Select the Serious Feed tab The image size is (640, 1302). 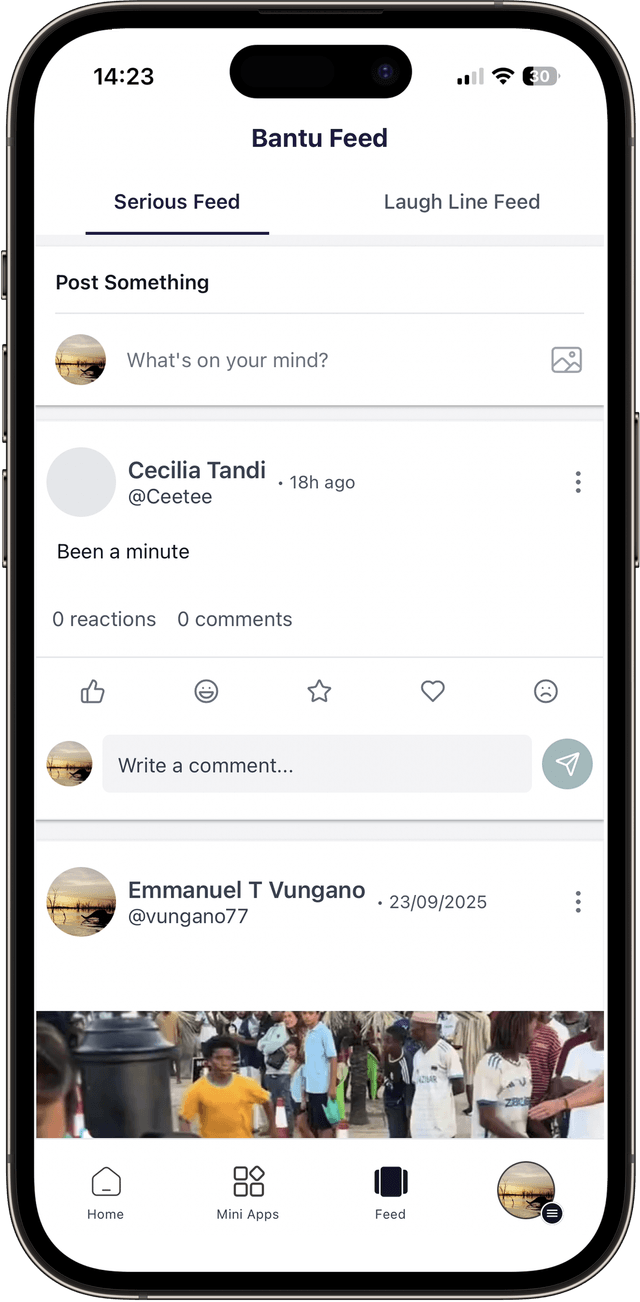(177, 202)
